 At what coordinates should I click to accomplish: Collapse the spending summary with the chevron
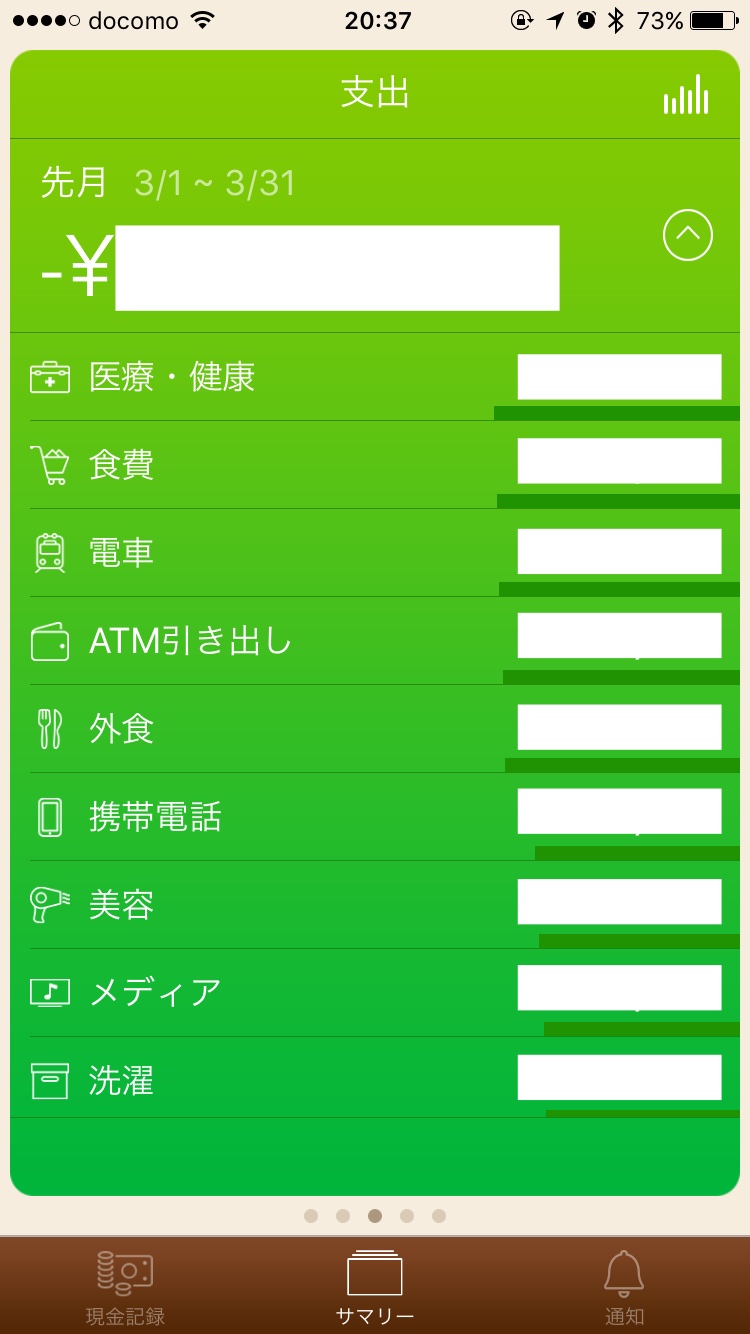coord(688,236)
